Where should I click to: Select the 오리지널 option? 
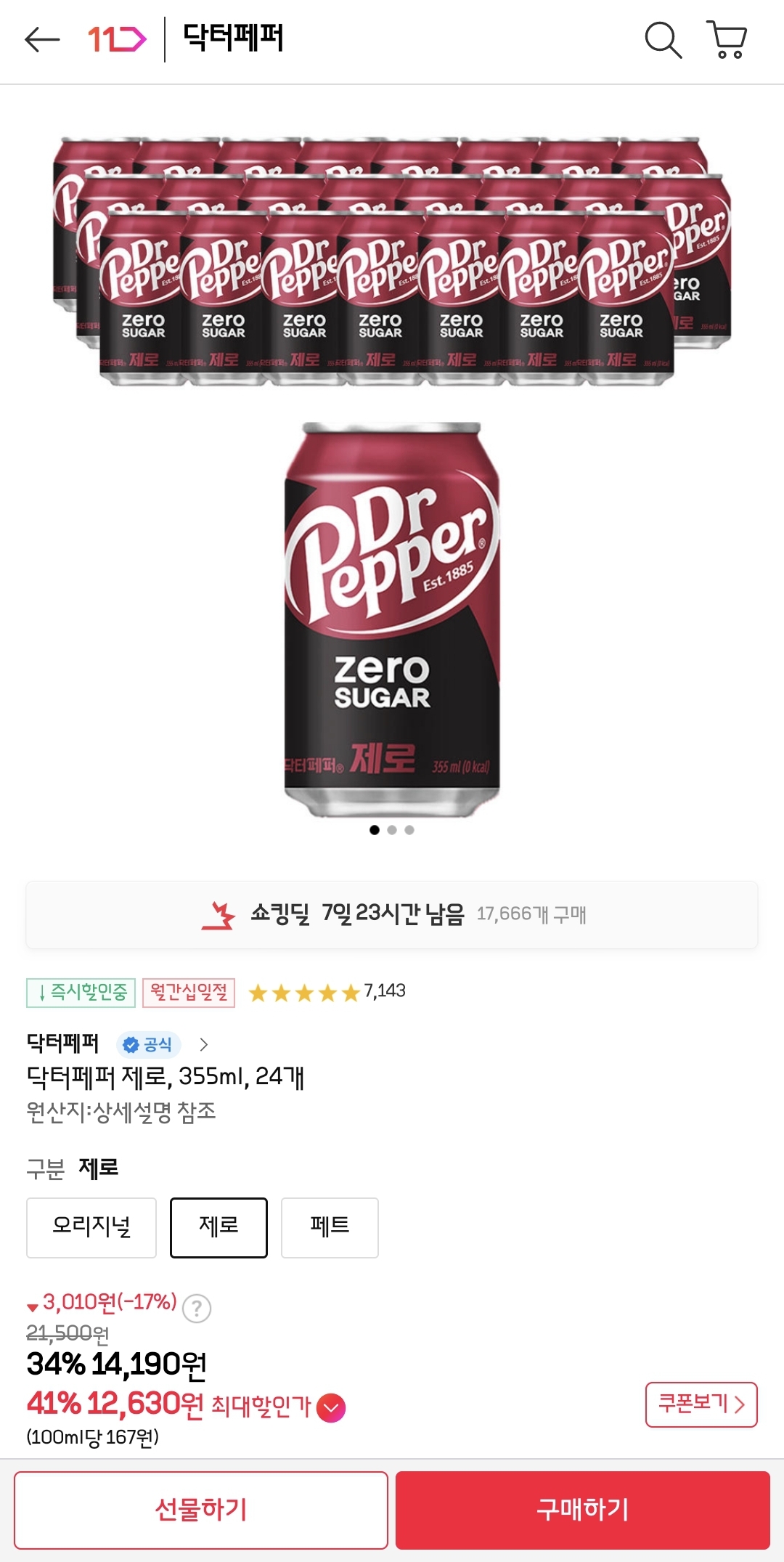point(91,1227)
